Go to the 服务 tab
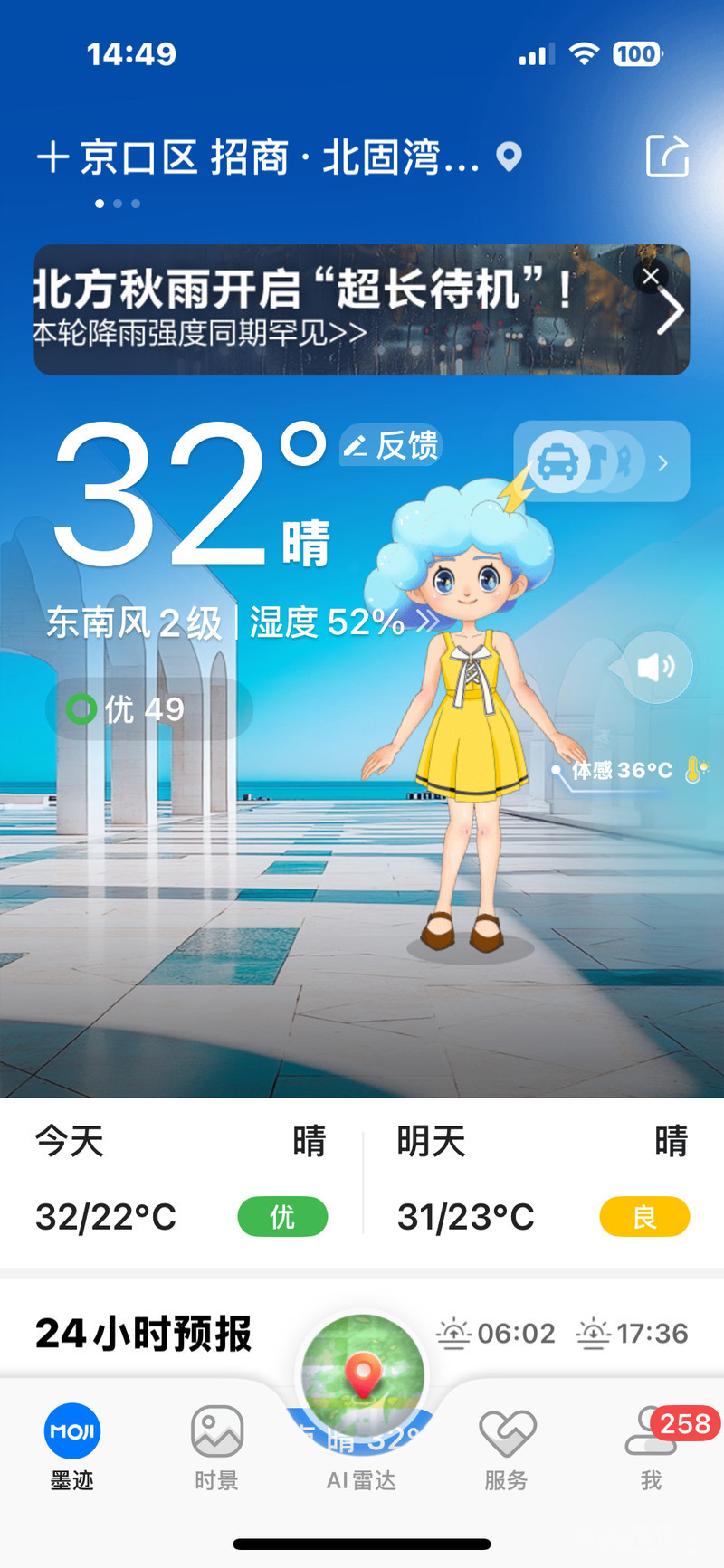Screen dimensions: 724x1568 [507, 1446]
